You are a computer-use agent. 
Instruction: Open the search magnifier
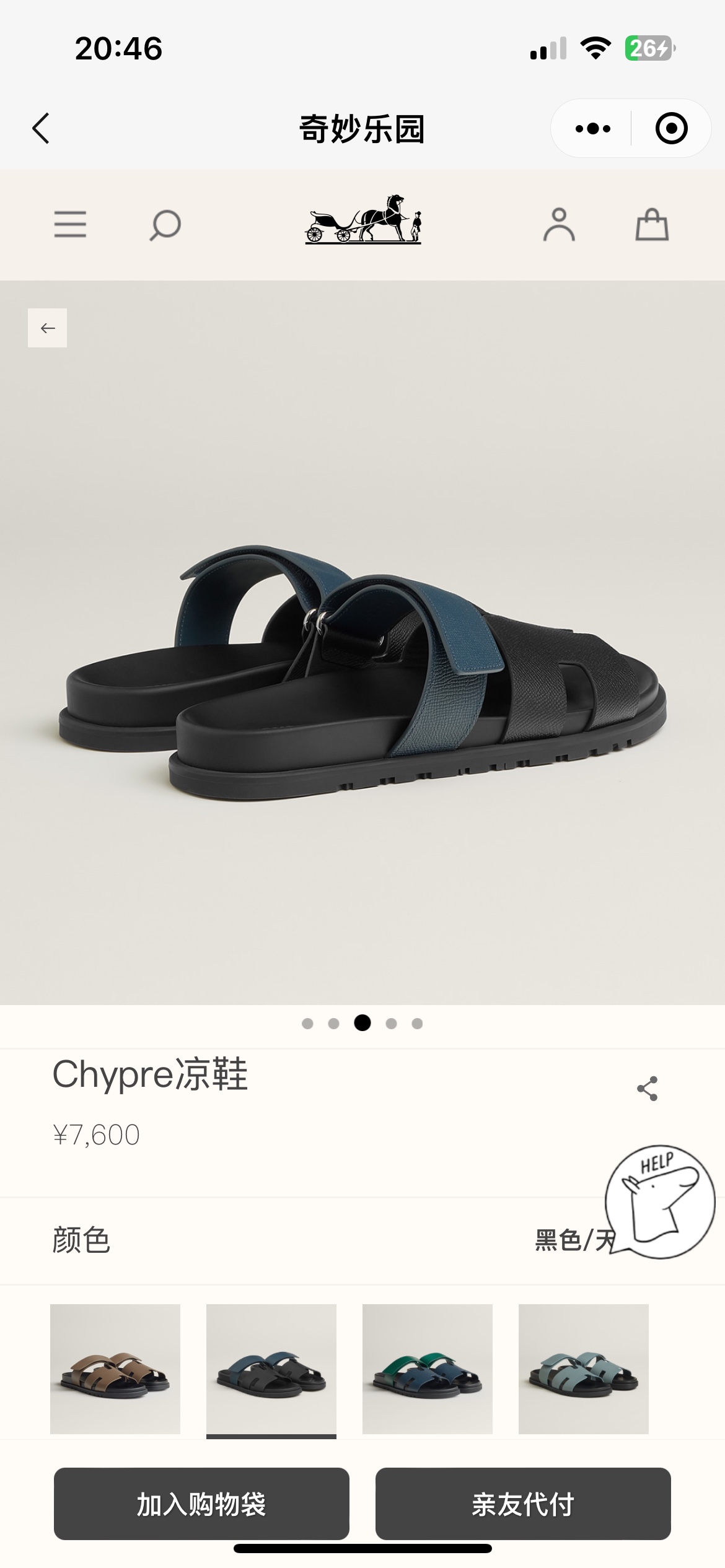click(x=165, y=225)
